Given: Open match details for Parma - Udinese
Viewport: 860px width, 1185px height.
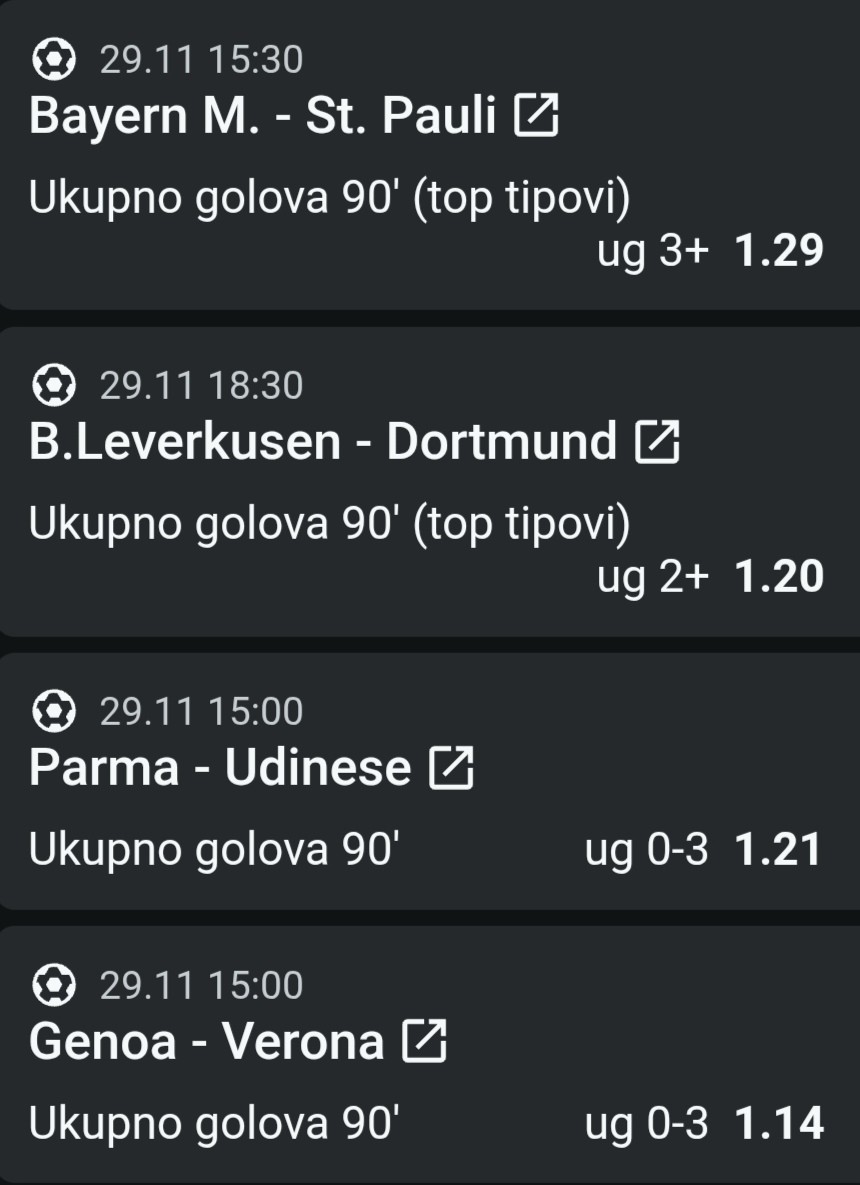Looking at the screenshot, I should (450, 768).
